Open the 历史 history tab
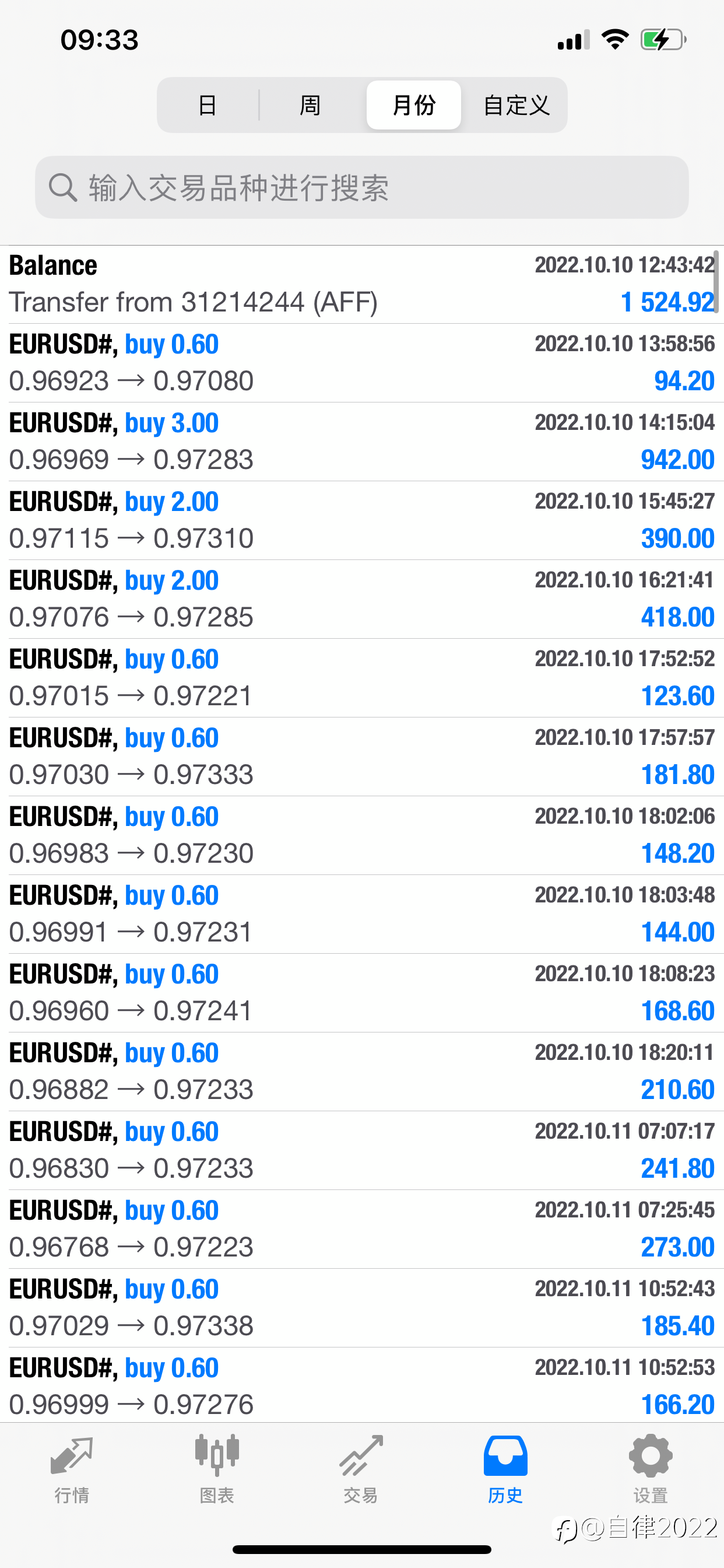This screenshot has width=724, height=1568. point(505,1469)
